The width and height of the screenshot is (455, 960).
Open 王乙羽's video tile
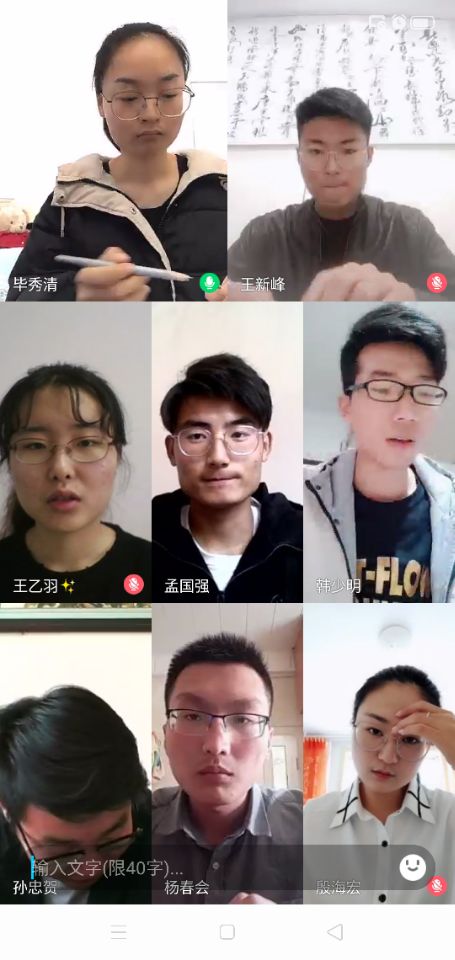75,452
